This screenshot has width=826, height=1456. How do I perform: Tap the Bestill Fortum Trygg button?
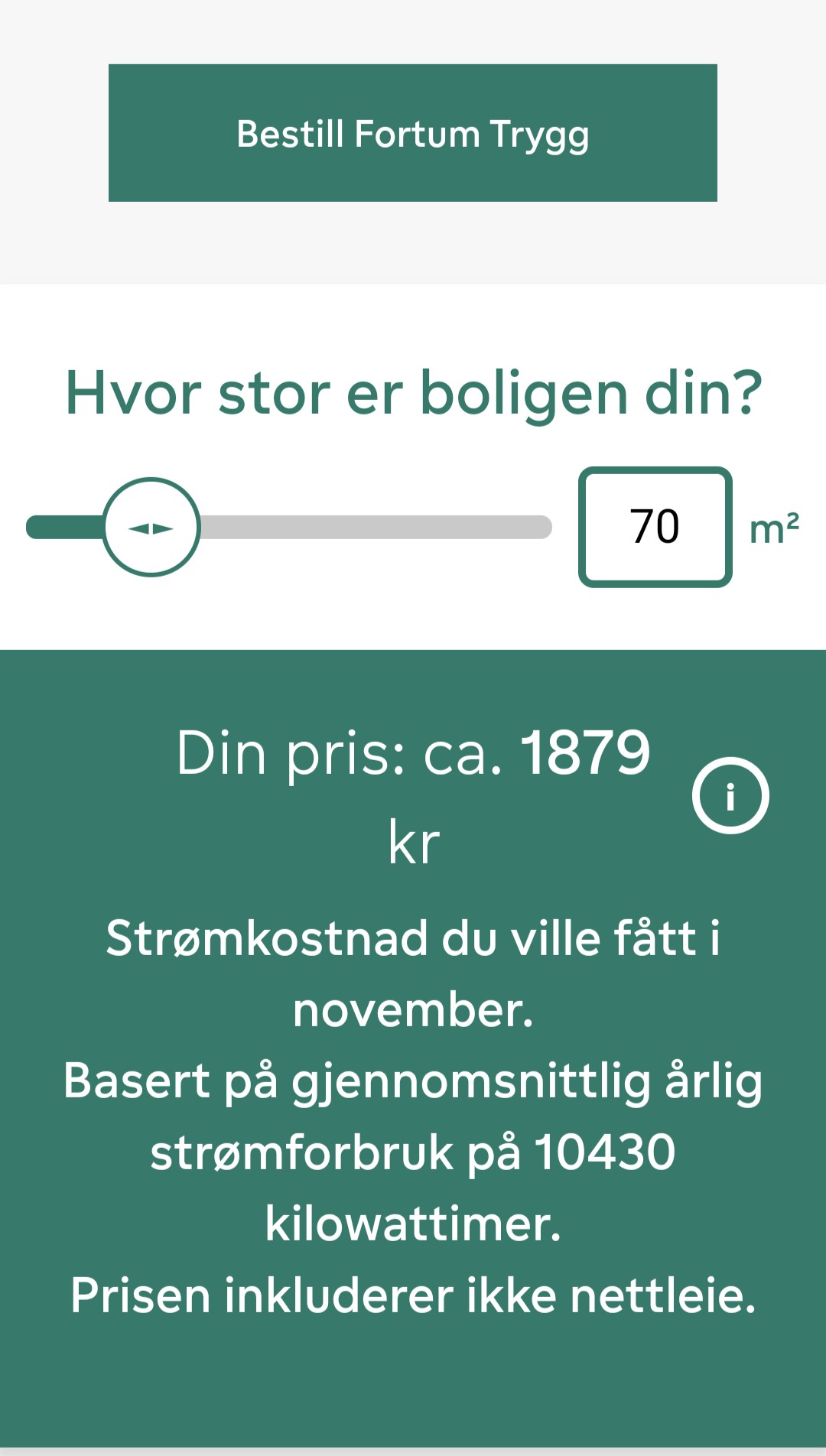click(x=413, y=133)
